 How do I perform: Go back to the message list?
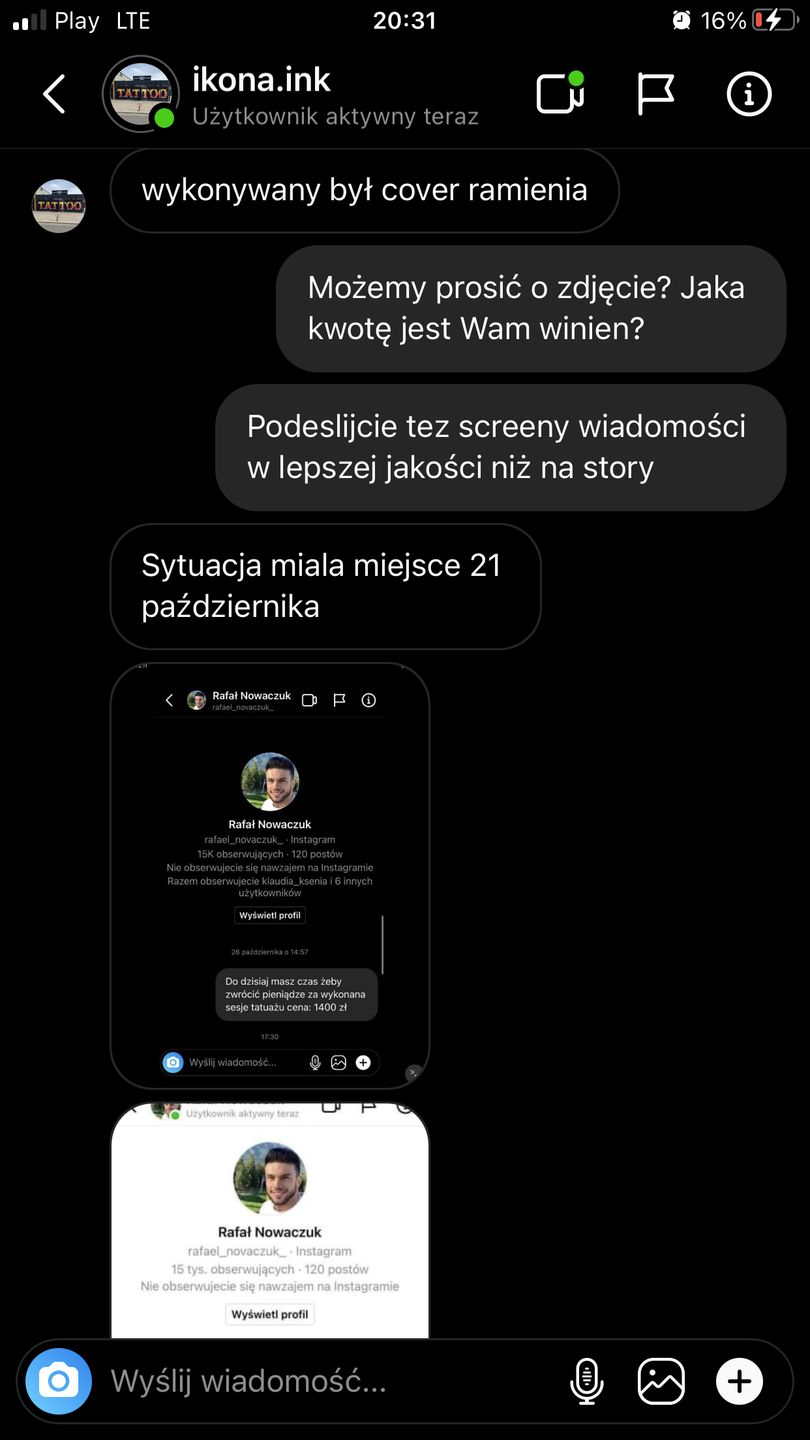click(x=54, y=95)
